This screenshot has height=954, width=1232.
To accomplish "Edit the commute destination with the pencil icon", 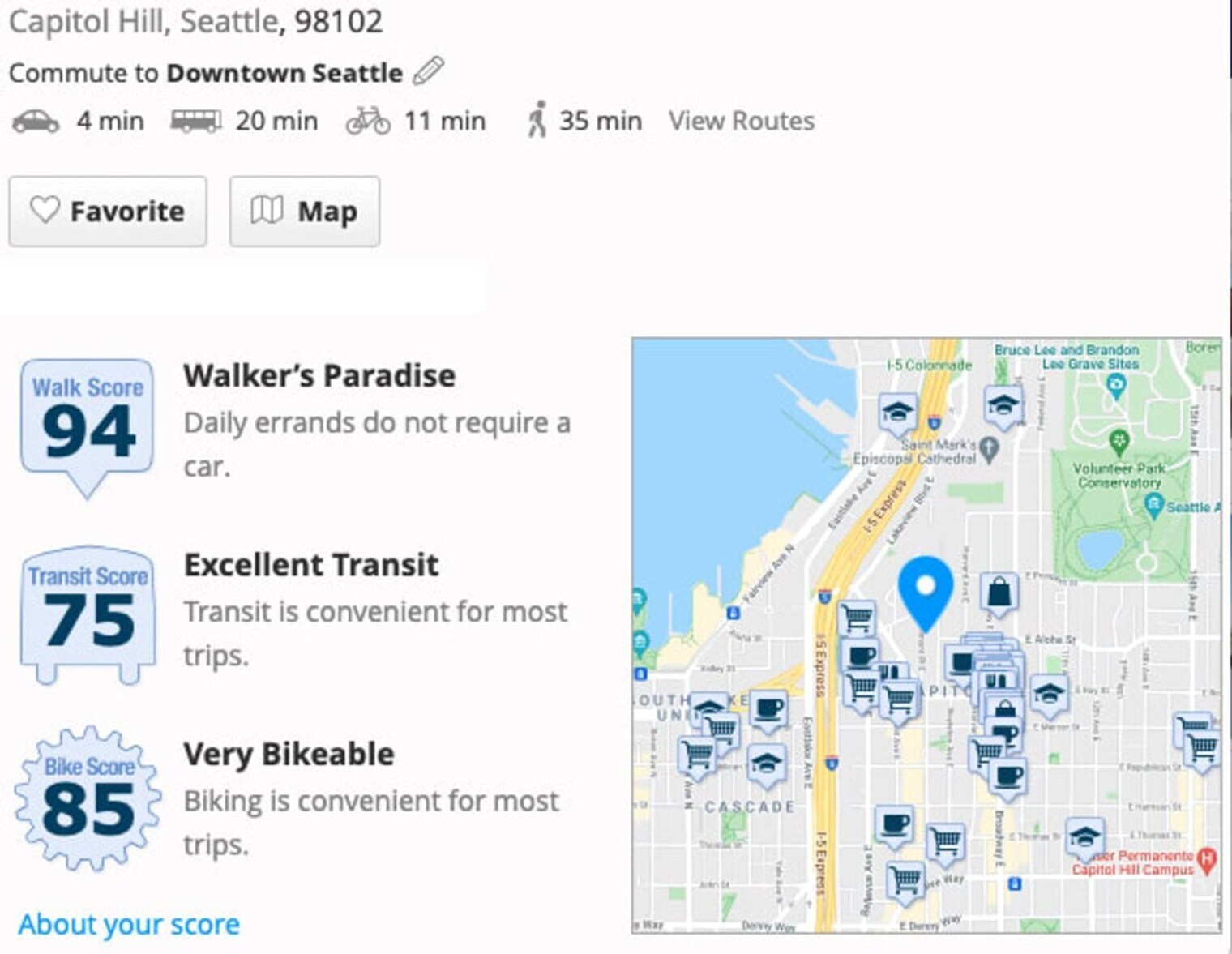I will pos(428,71).
